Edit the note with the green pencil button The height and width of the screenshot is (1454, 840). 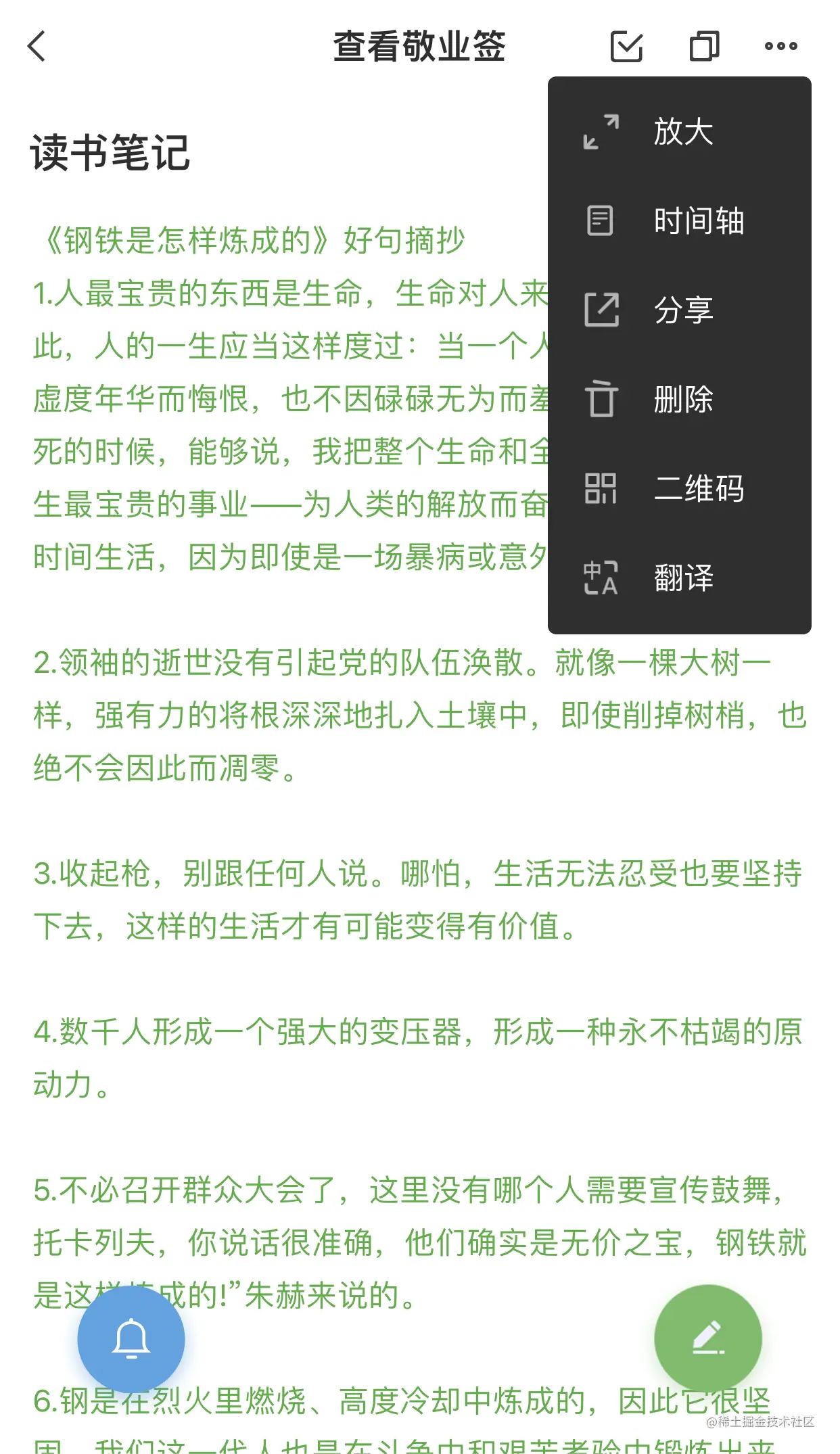pos(707,1338)
